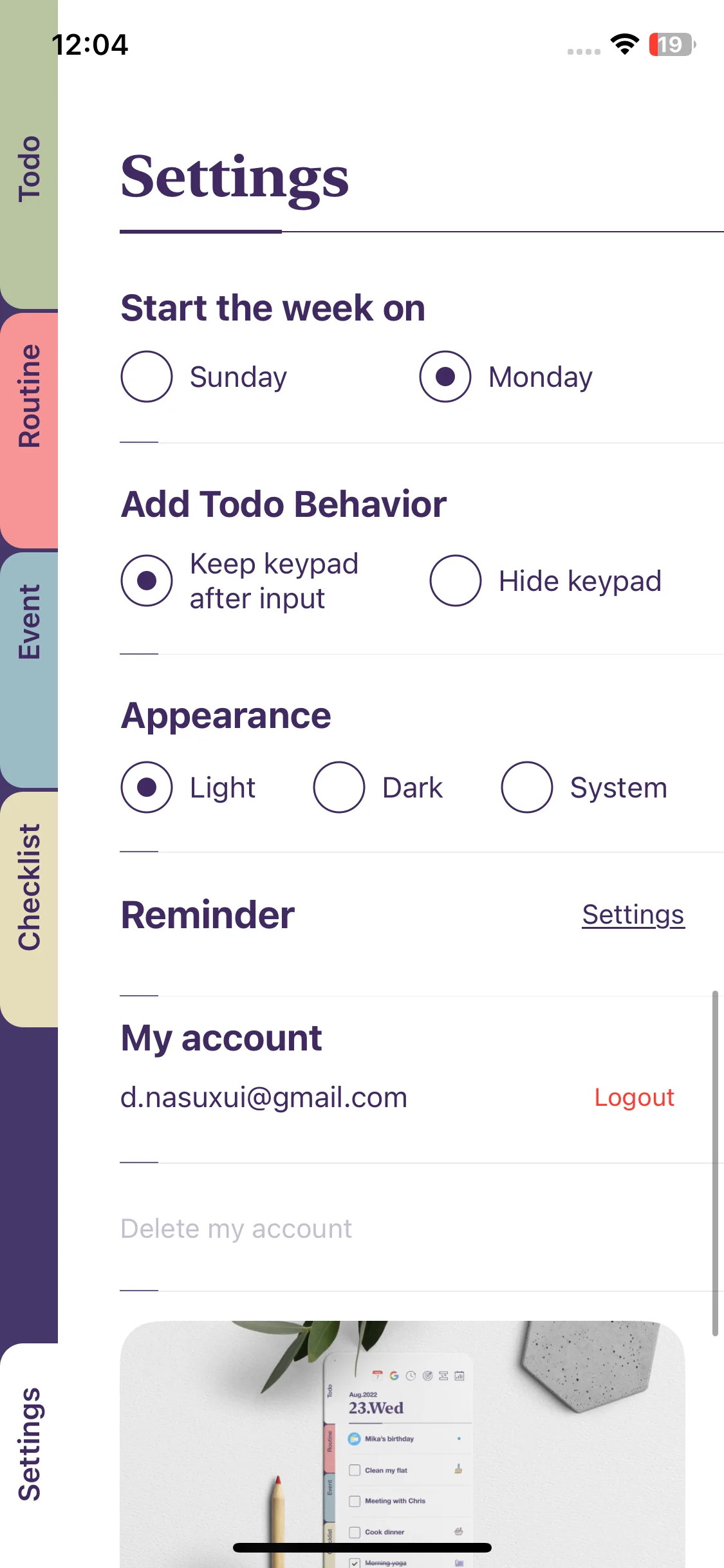Switch to the Todo tab
Viewport: 724px width, 1568px height.
(x=29, y=169)
